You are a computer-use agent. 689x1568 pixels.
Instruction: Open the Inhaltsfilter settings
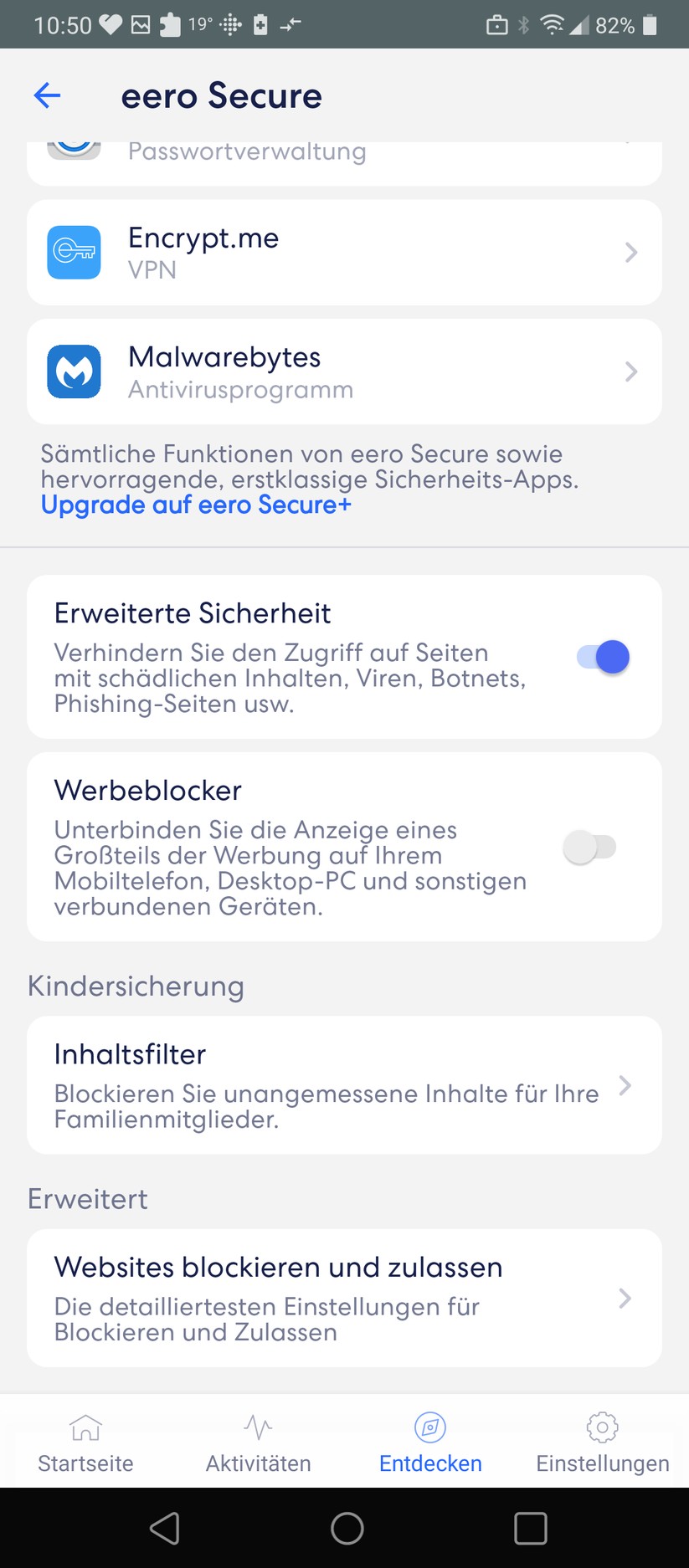pos(344,1084)
